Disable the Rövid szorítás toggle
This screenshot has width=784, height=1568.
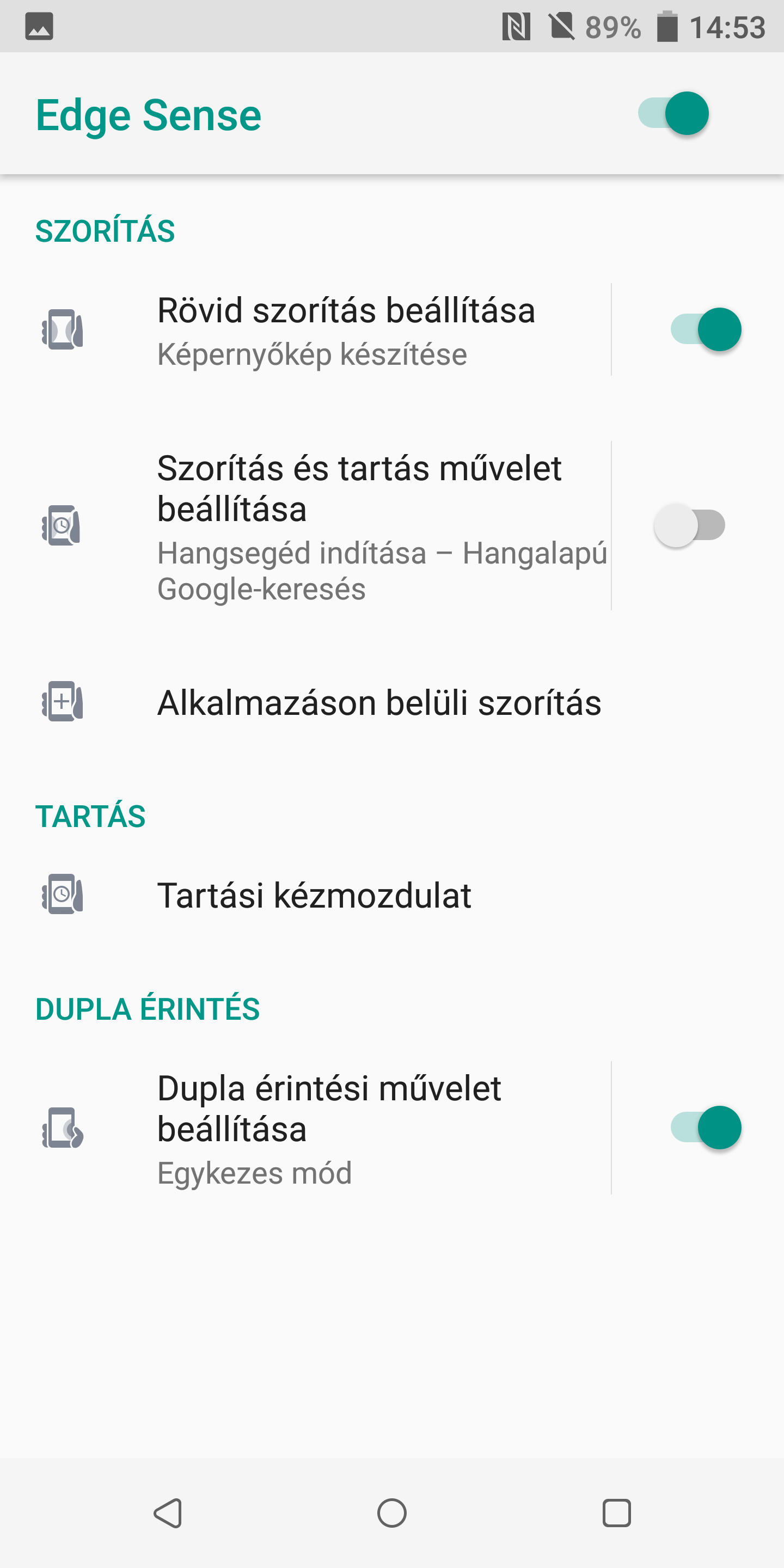(x=706, y=330)
